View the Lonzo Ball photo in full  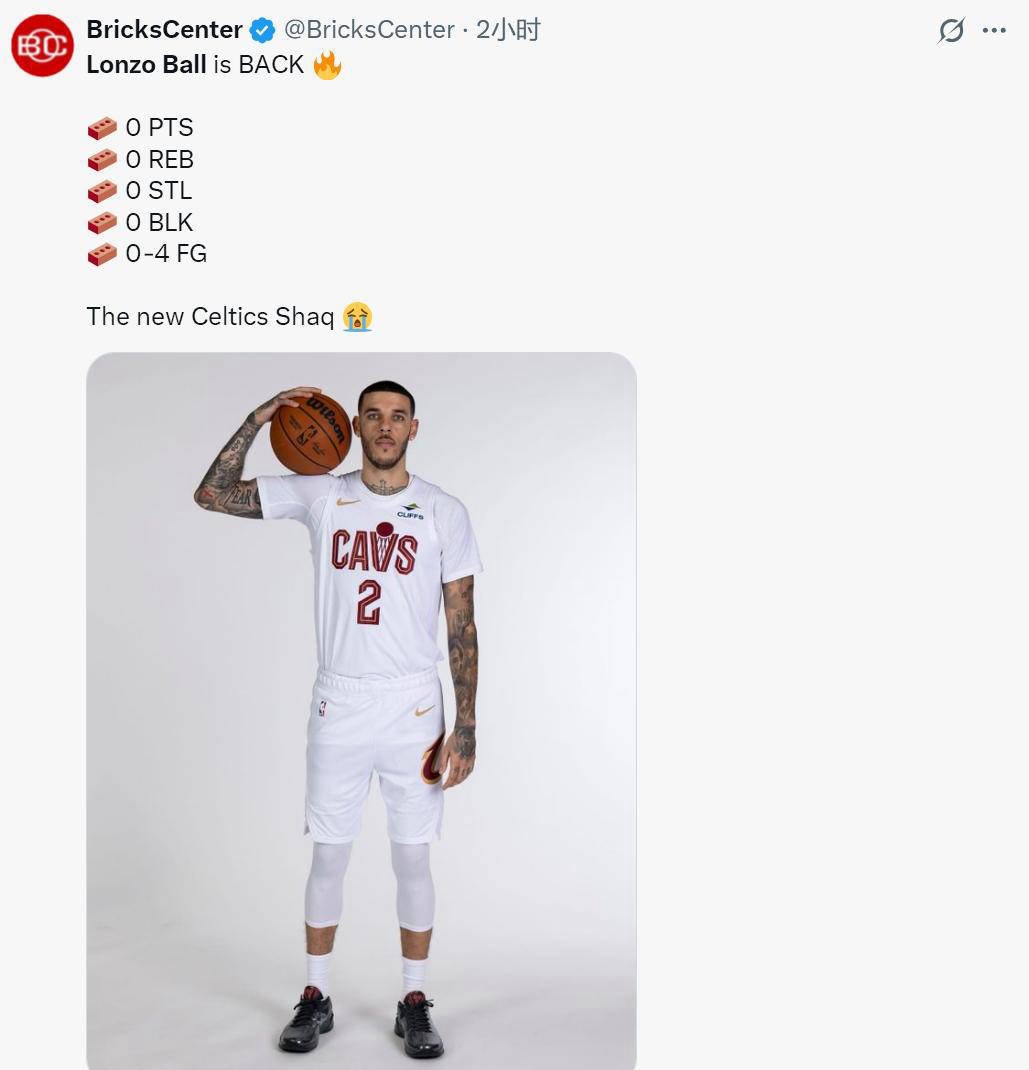[x=361, y=710]
